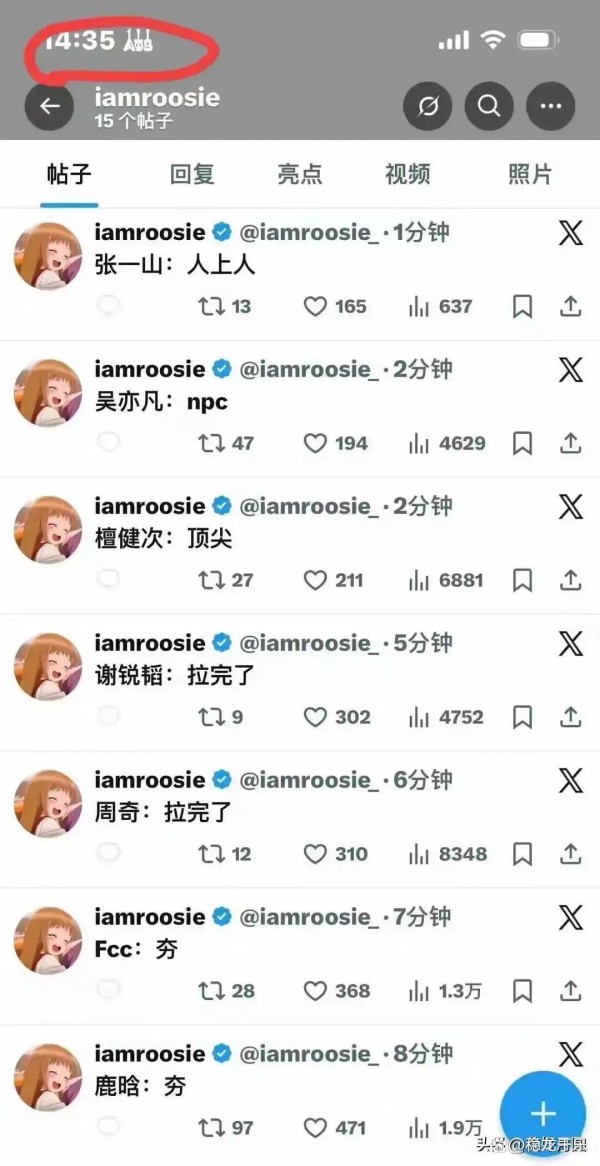Image resolution: width=600 pixels, height=1166 pixels.
Task: Switch to the 亮点 tab
Action: click(300, 174)
